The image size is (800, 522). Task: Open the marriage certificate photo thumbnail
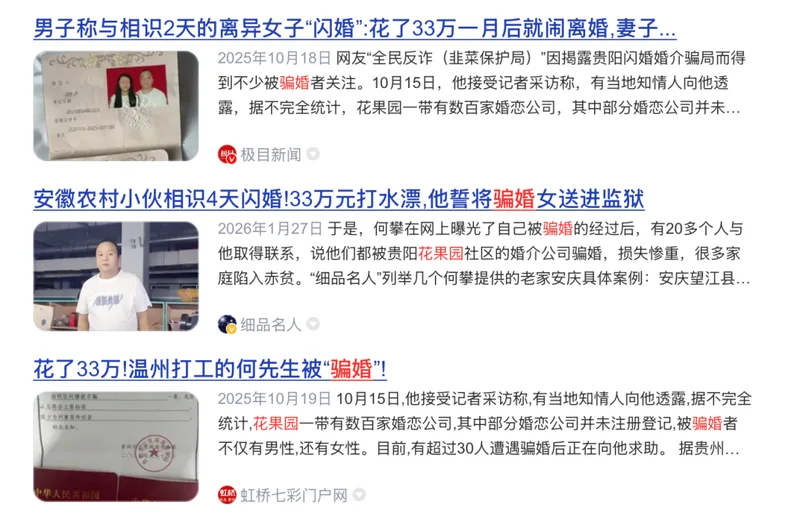click(115, 106)
